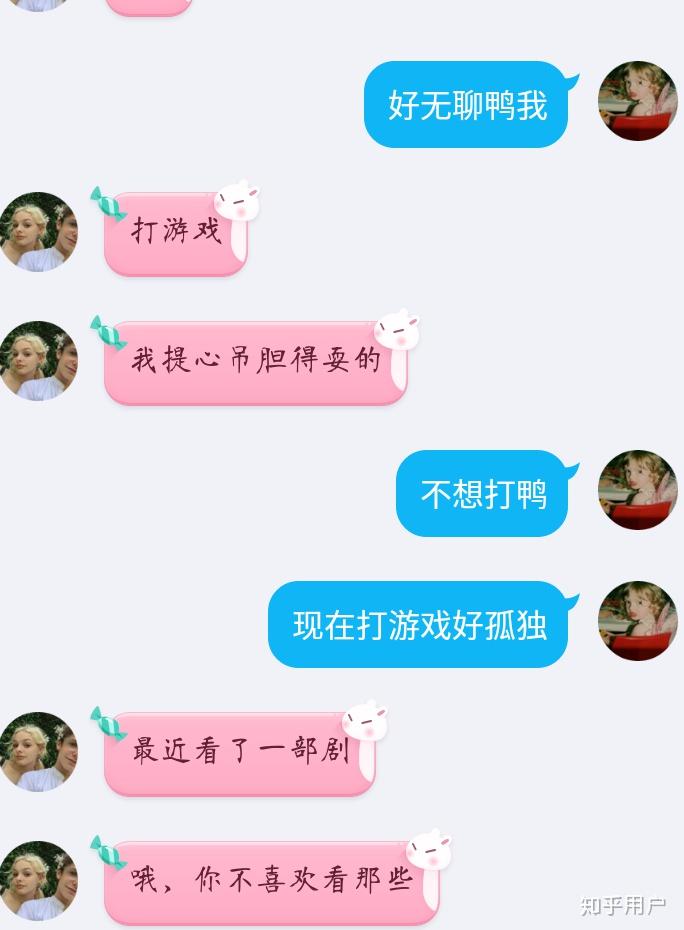Viewport: 684px width, 930px height.
Task: Open contact's avatar beside "打游戏" message
Action: click(x=38, y=232)
